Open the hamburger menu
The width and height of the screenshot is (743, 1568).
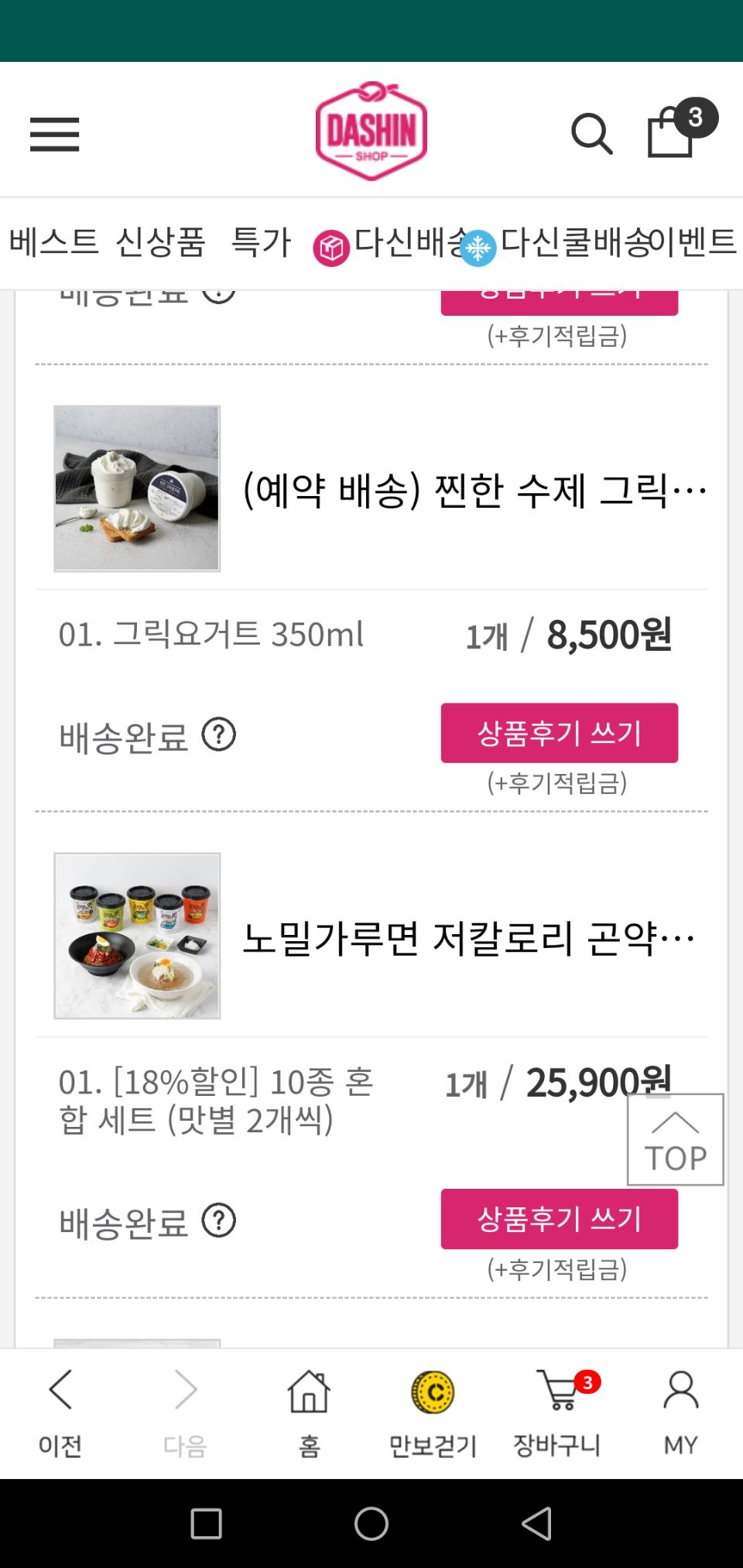(54, 135)
